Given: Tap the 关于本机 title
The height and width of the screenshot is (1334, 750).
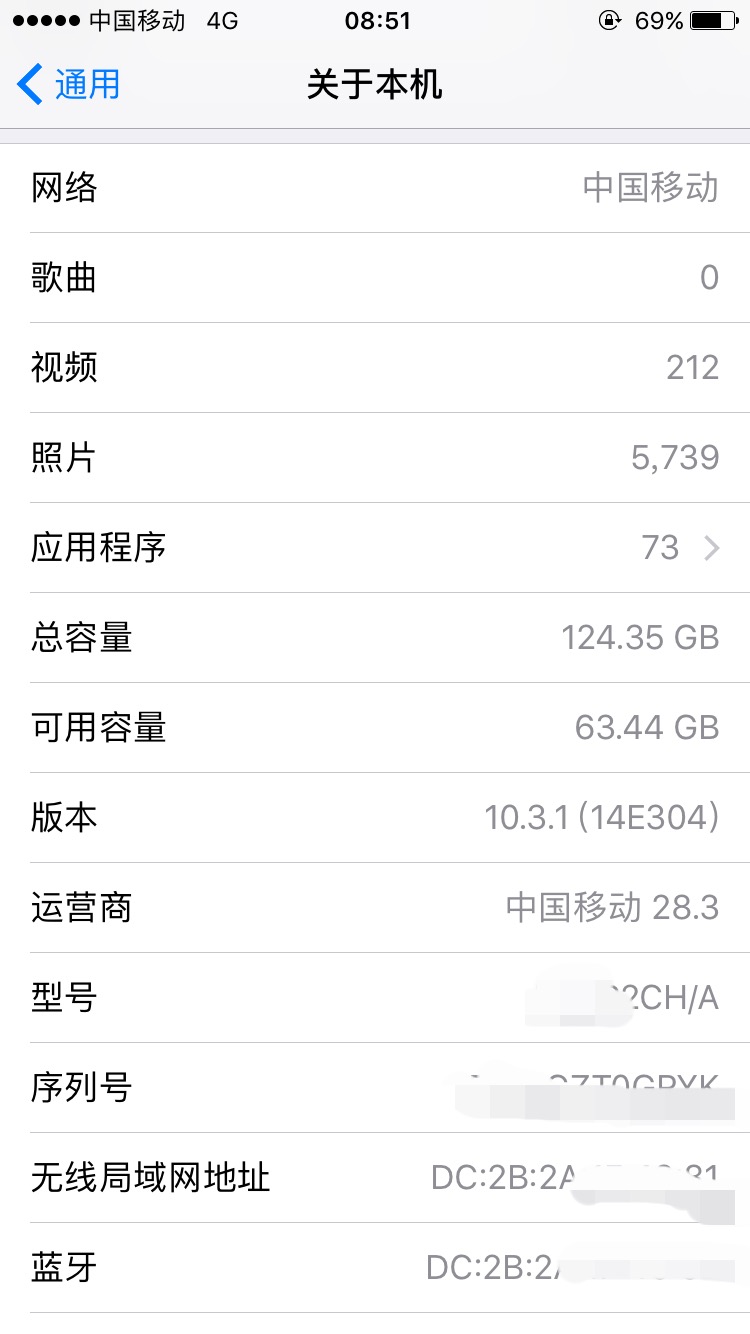Looking at the screenshot, I should (375, 86).
